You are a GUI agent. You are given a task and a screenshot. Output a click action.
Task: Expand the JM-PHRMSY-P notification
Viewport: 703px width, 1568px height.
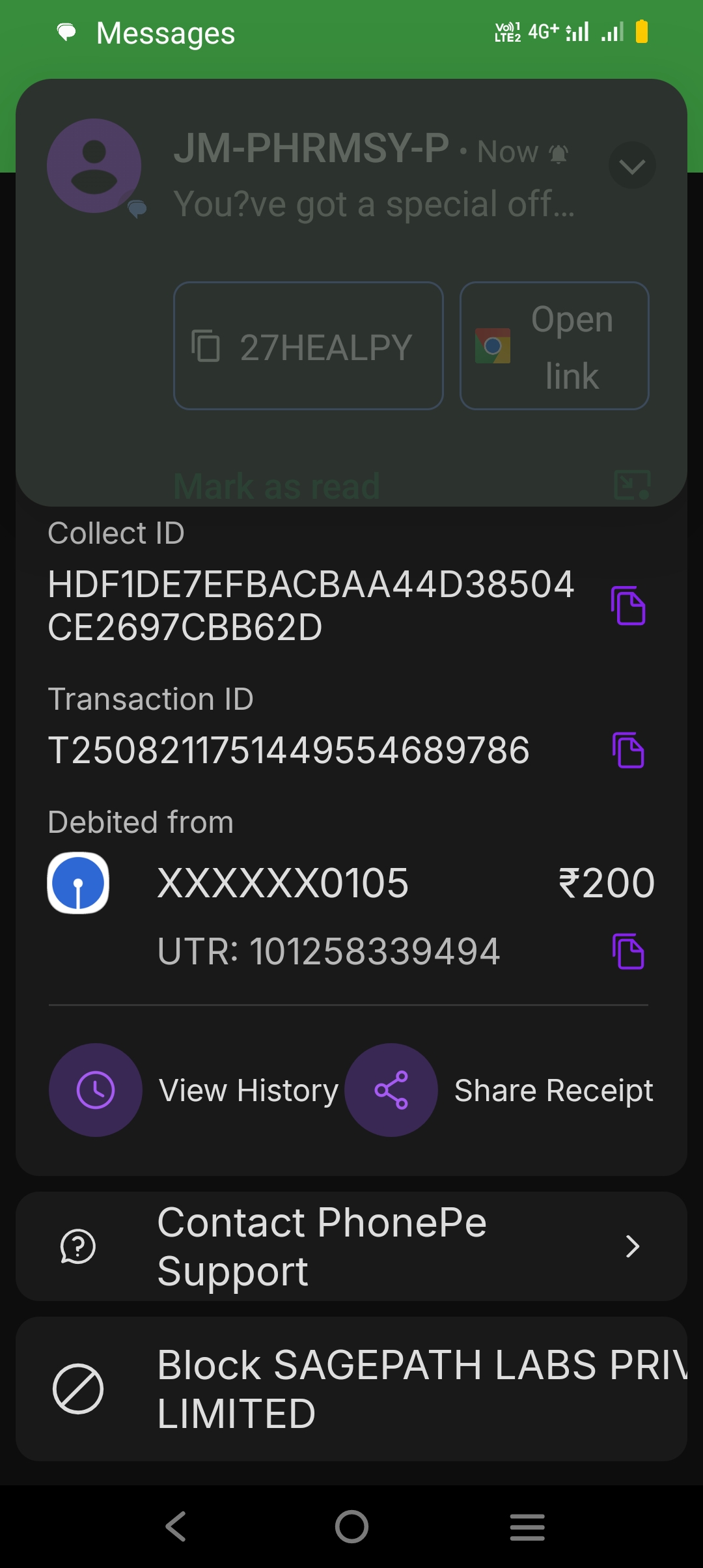tap(631, 165)
